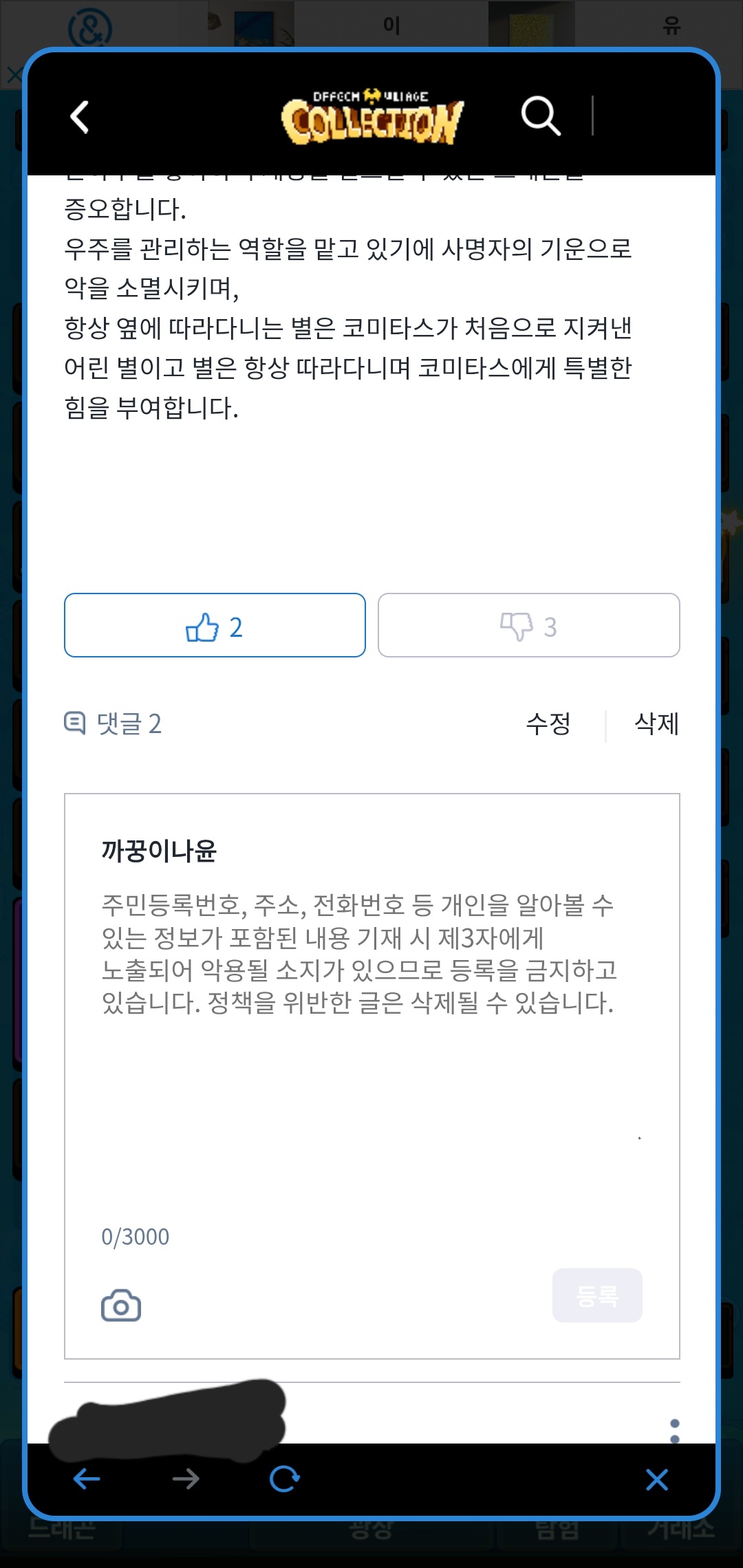The height and width of the screenshot is (1568, 743).
Task: Attach a photo with camera icon
Action: [x=121, y=1305]
